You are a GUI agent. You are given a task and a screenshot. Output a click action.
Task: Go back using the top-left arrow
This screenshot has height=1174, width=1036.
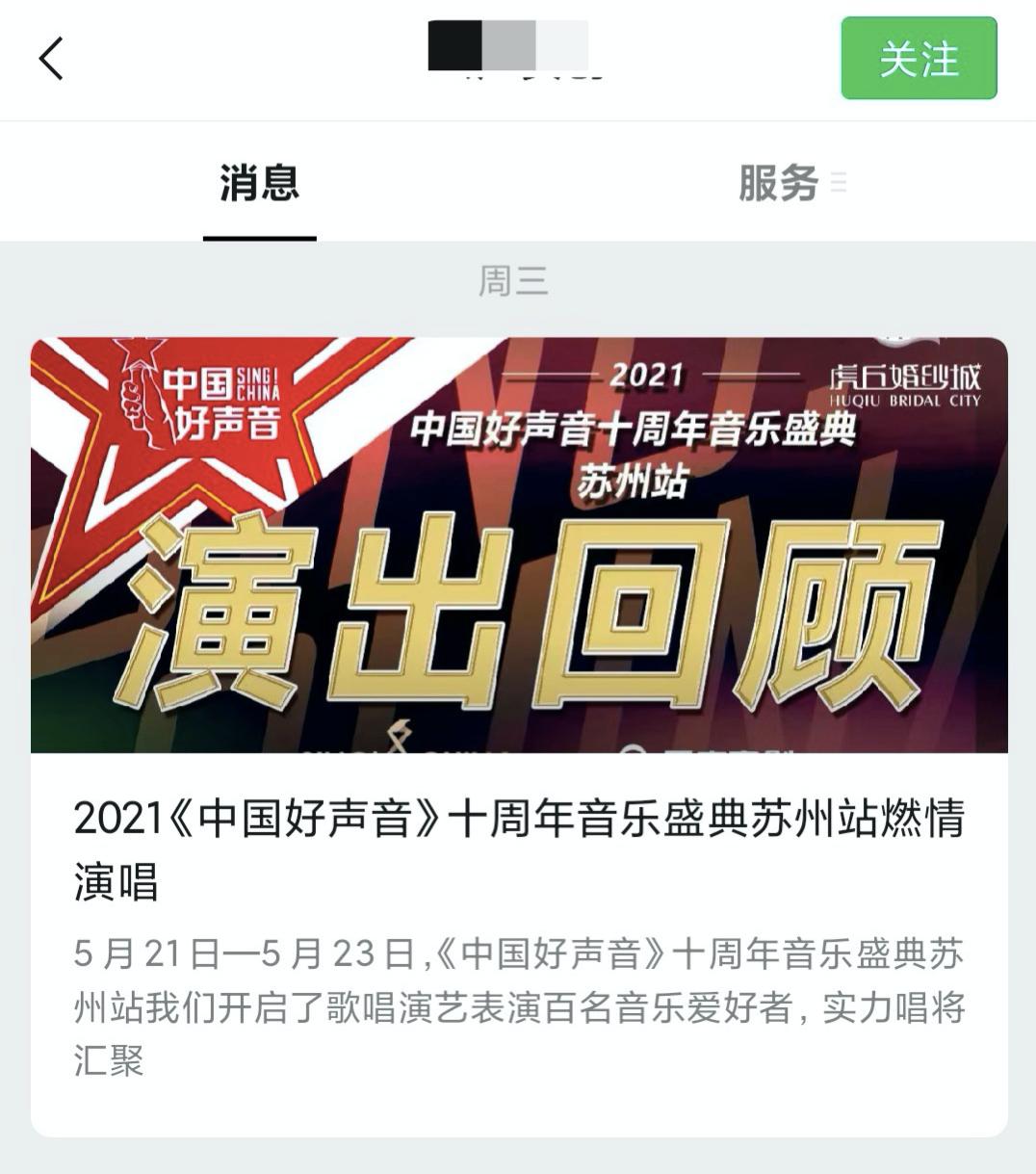pos(52,59)
